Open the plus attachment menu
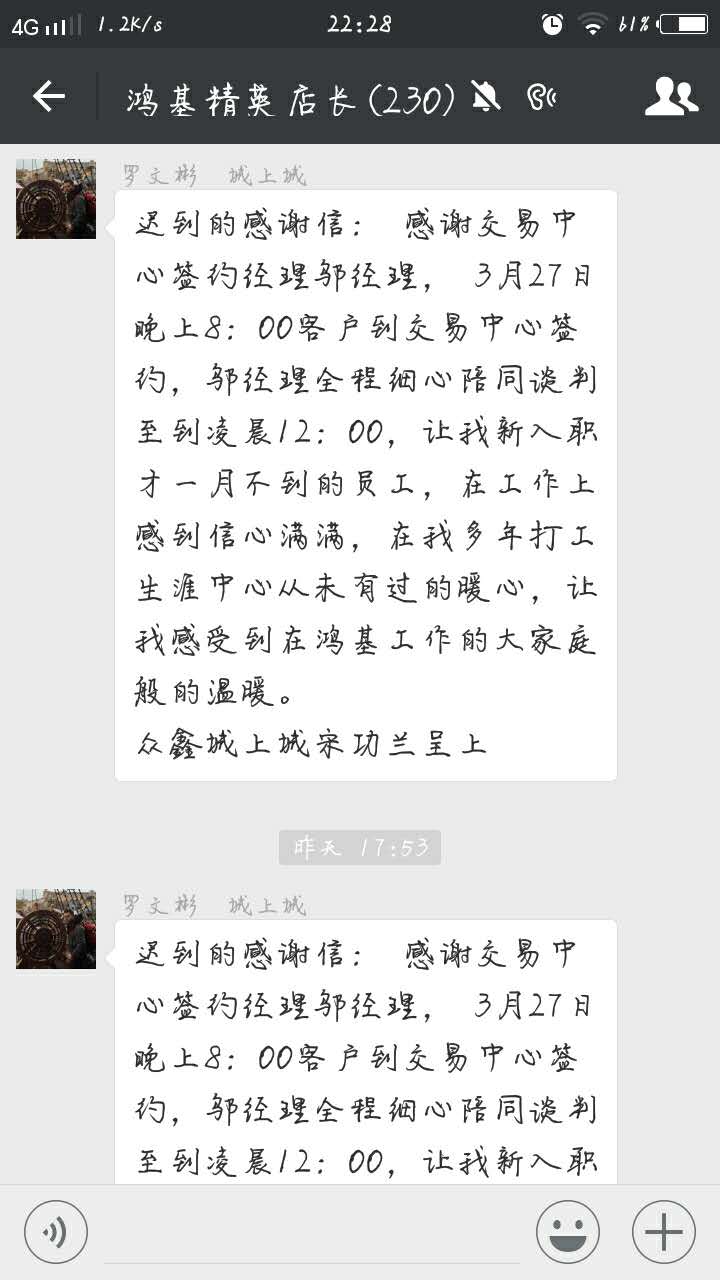The width and height of the screenshot is (720, 1280). [x=663, y=1231]
